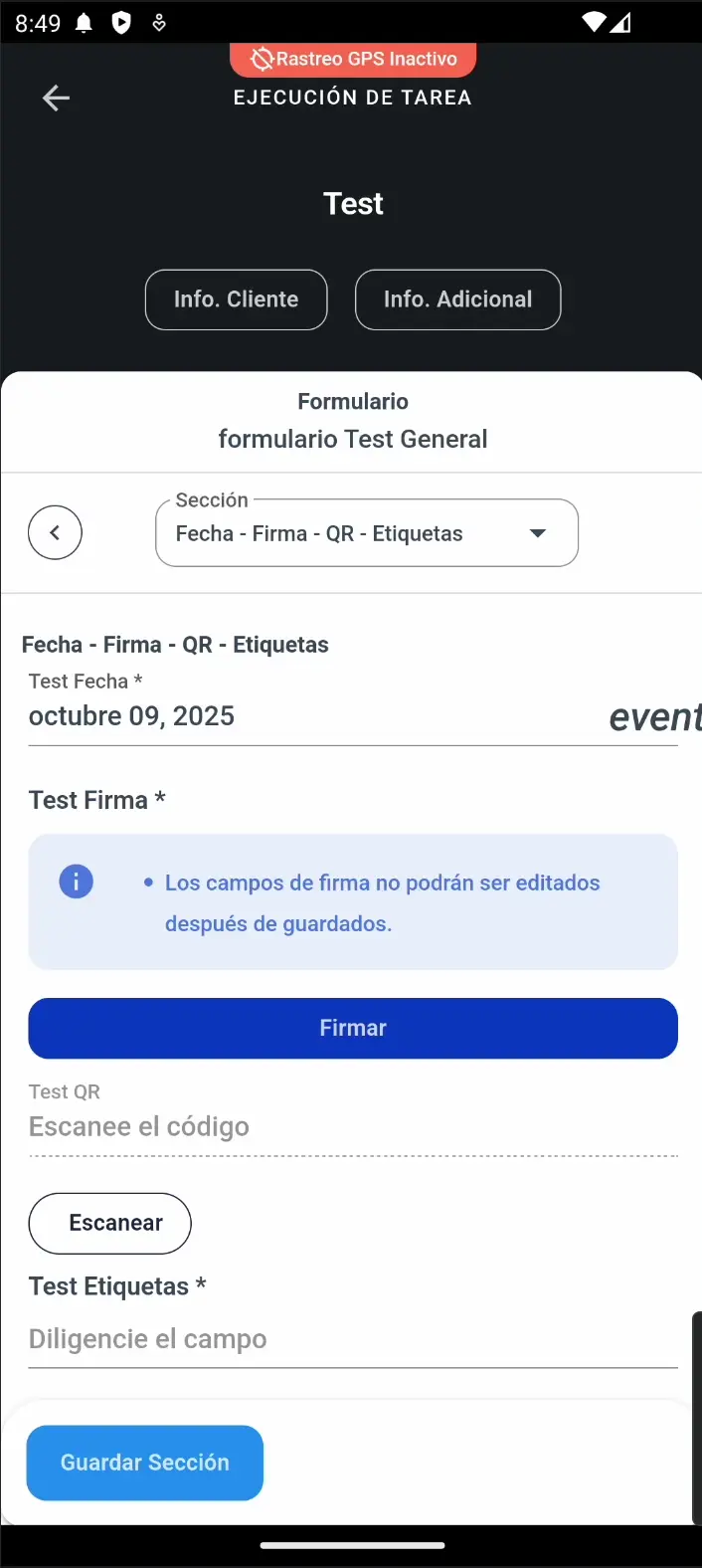Viewport: 702px width, 1568px height.
Task: Go back using the top arrow
Action: pos(56,98)
